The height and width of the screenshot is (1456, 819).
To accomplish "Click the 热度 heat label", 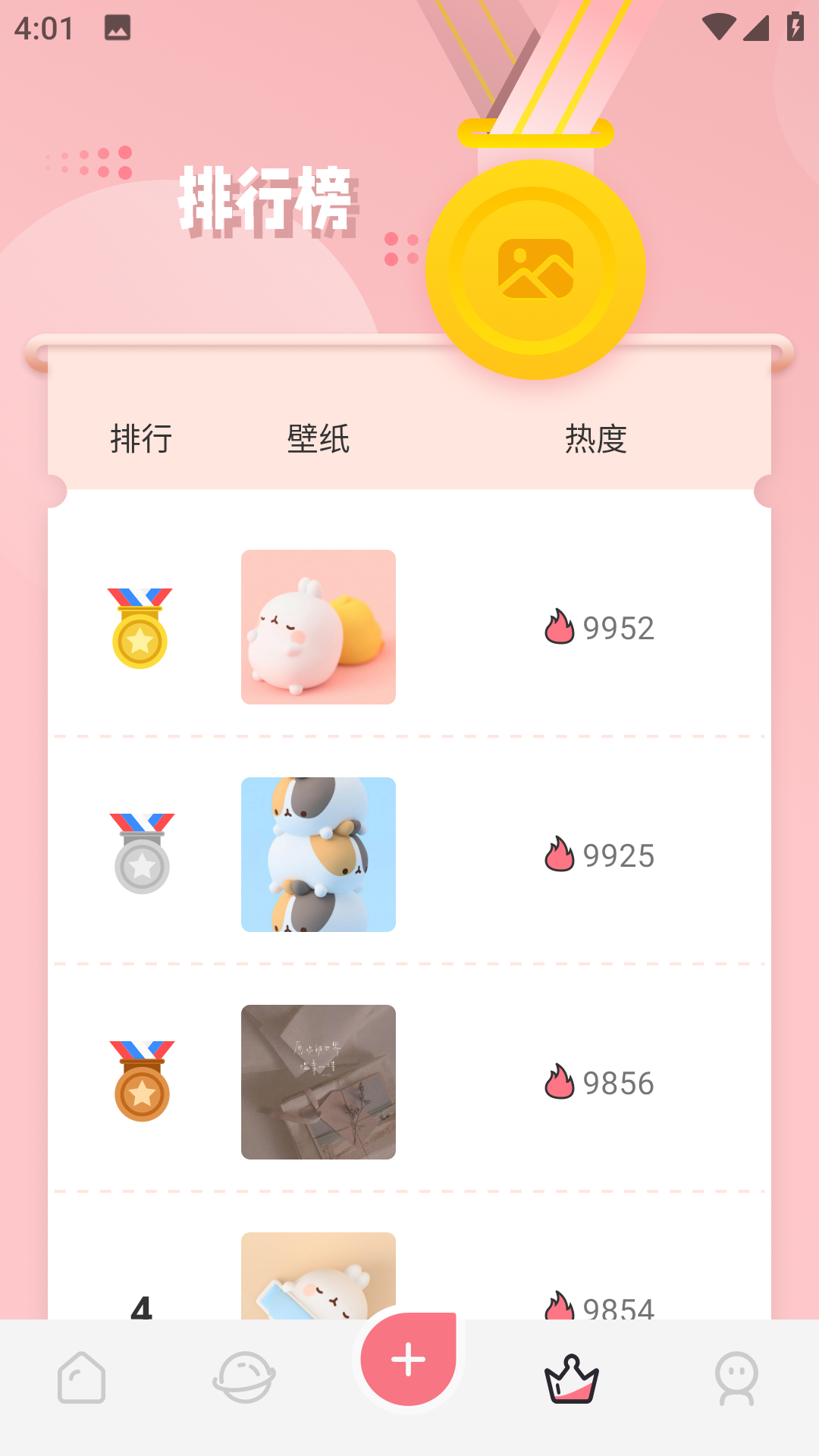I will pyautogui.click(x=596, y=438).
